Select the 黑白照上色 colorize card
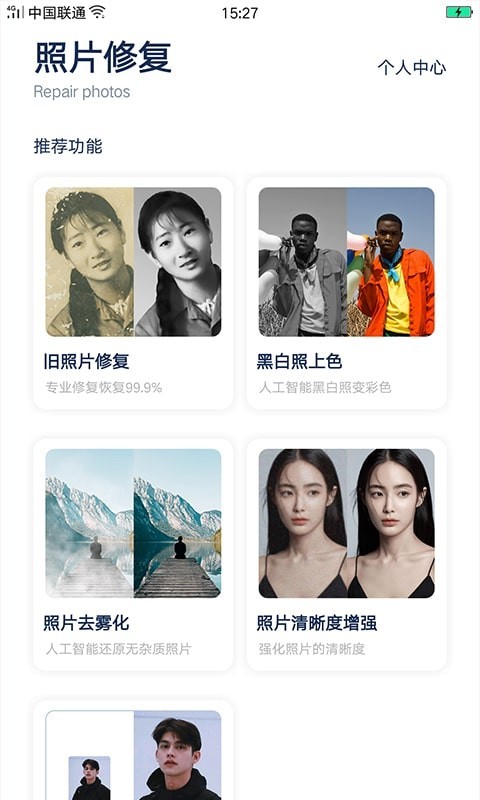 [346, 293]
